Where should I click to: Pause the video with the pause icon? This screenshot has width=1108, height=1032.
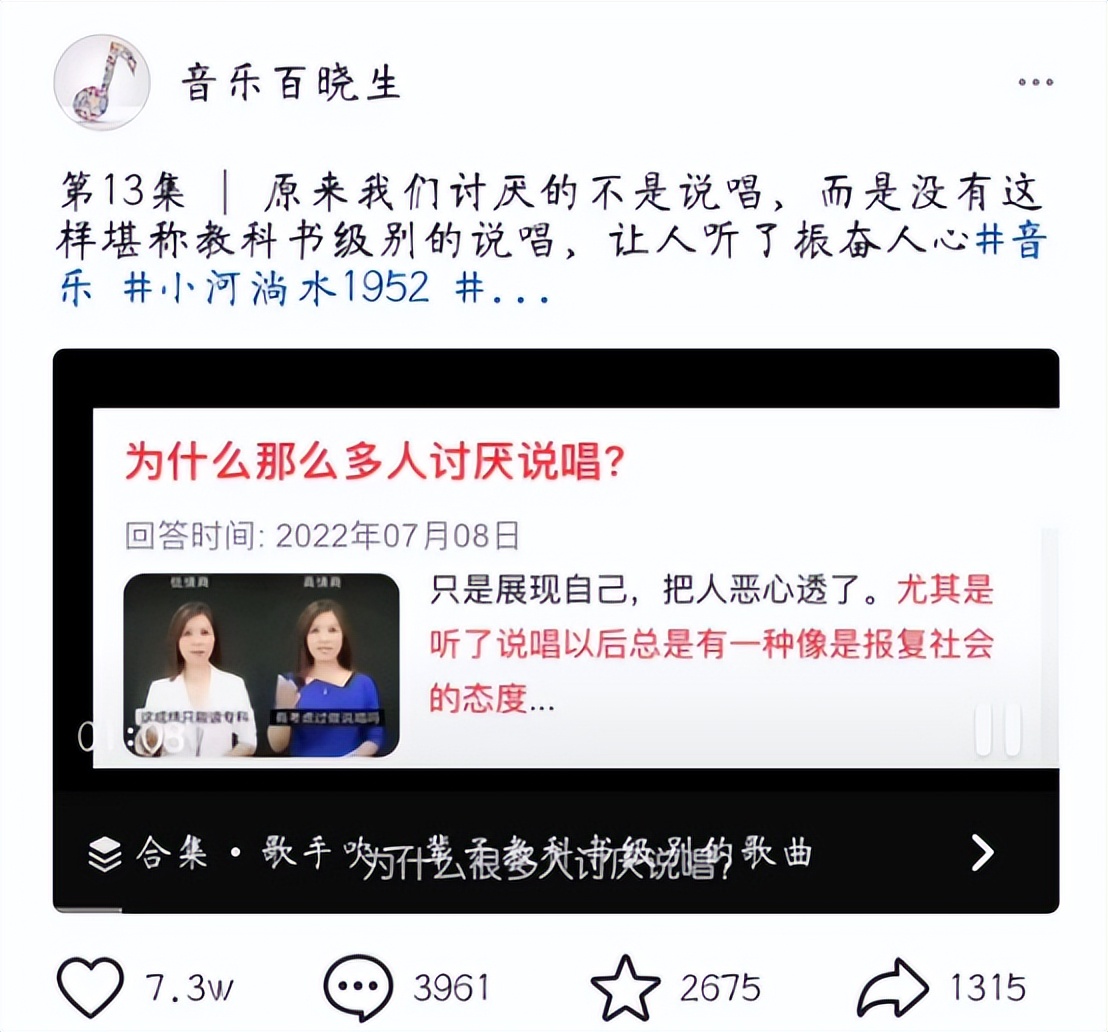coord(997,730)
